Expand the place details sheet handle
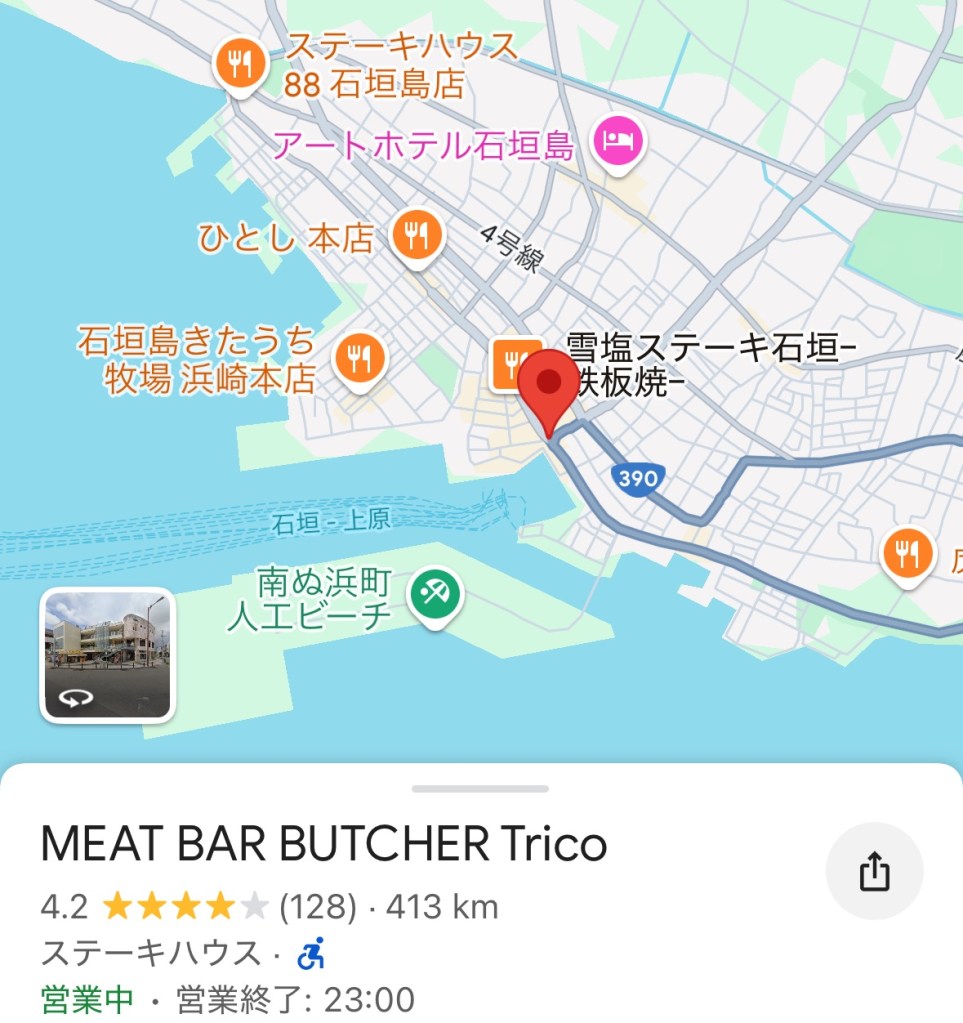Image resolution: width=963 pixels, height=1023 pixels. tap(480, 789)
